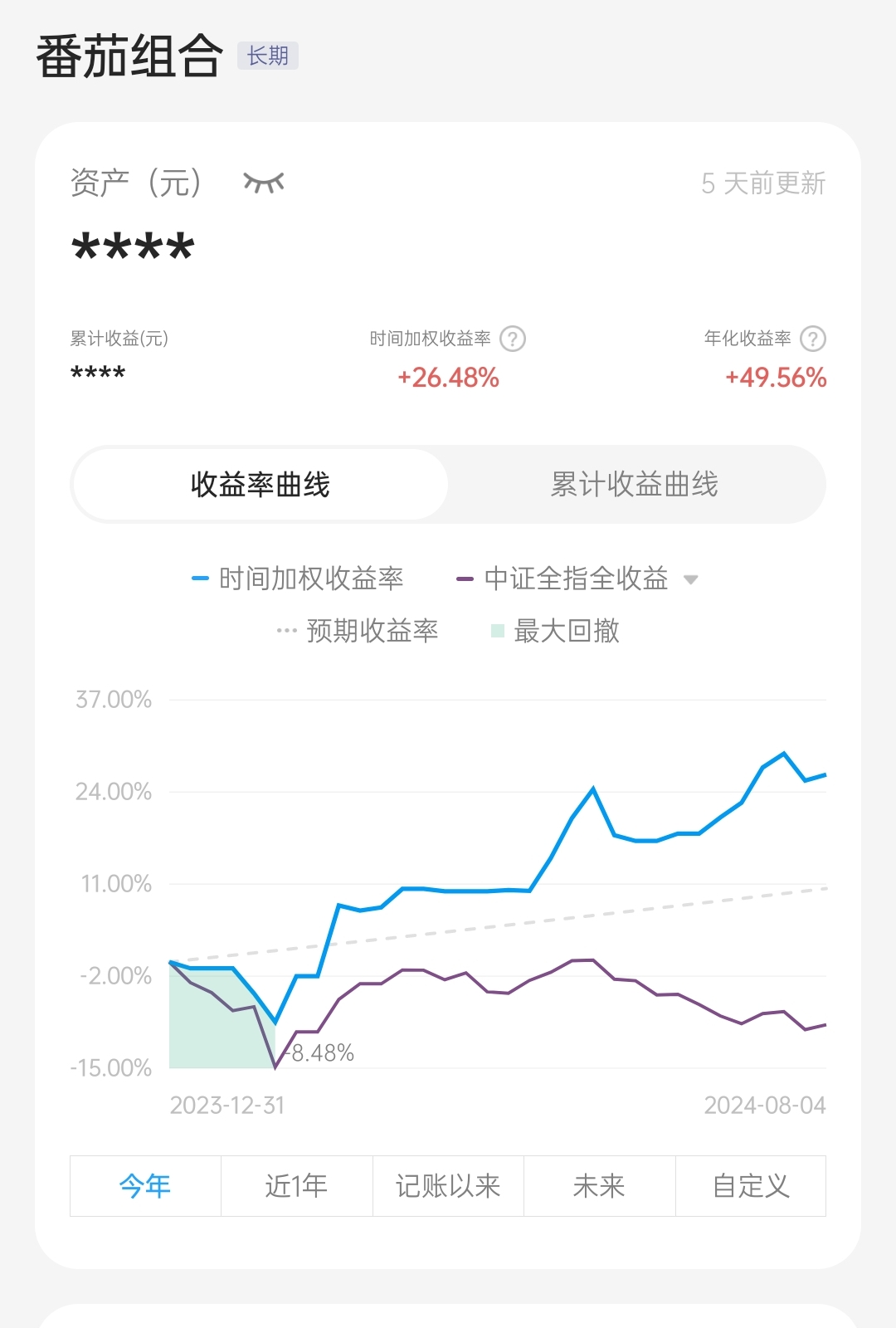Toggle the 最大回撤 legend shading
The height and width of the screenshot is (1328, 896).
pyautogui.click(x=556, y=631)
